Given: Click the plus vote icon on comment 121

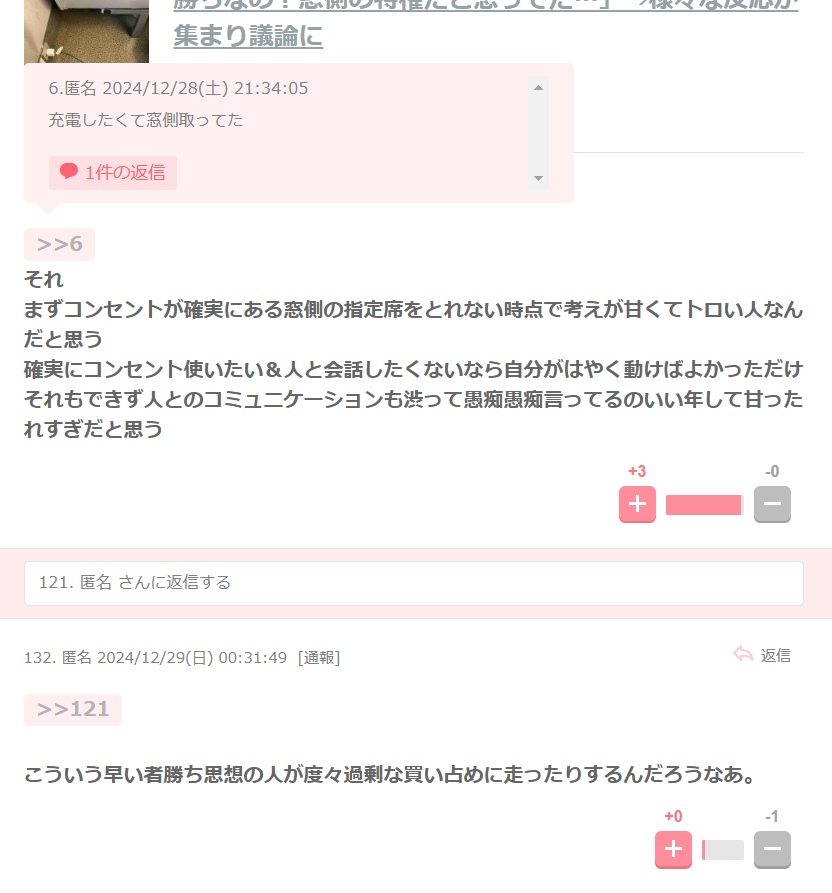Looking at the screenshot, I should 637,504.
